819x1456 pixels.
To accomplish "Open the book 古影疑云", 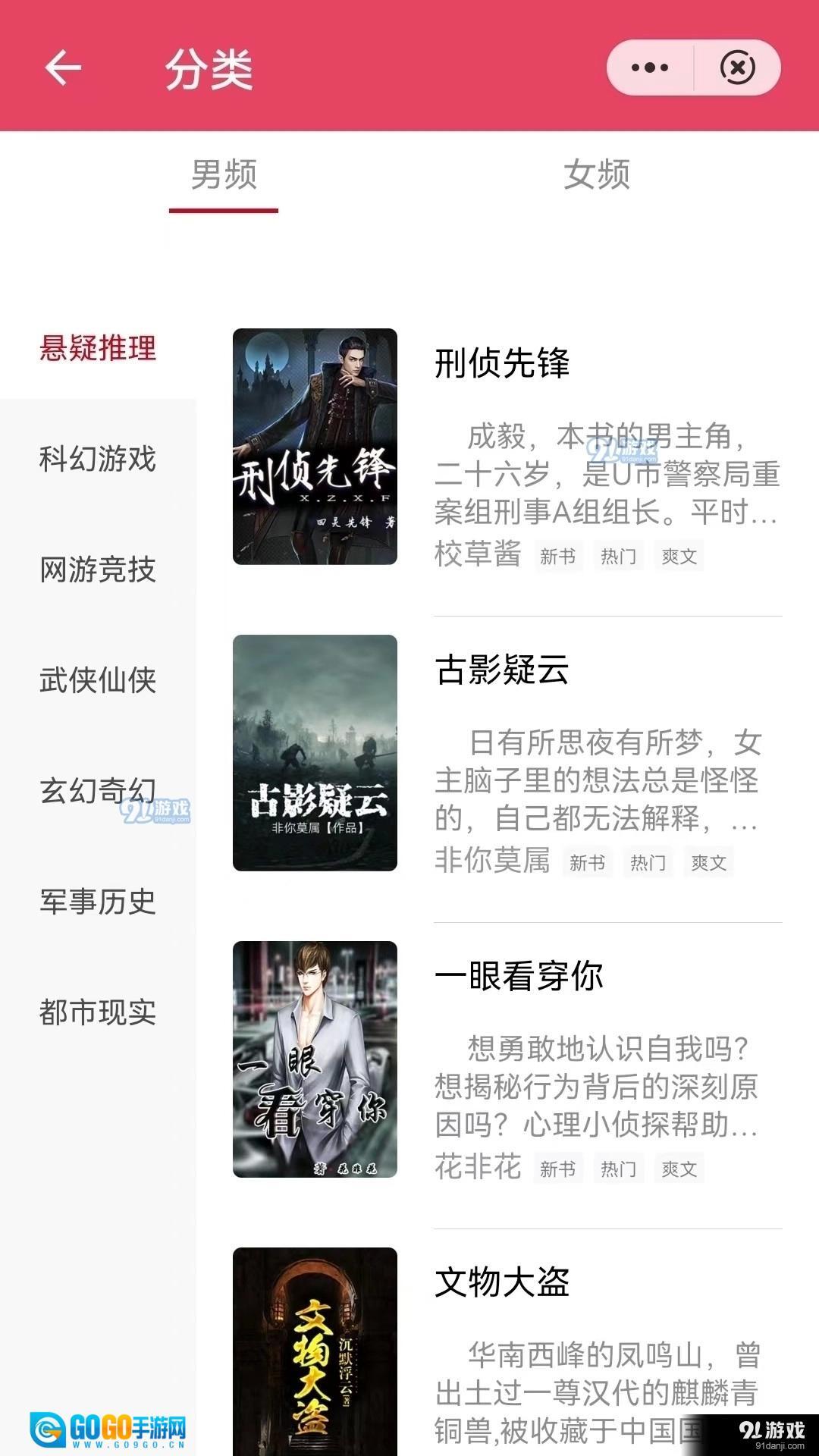I will tap(502, 670).
